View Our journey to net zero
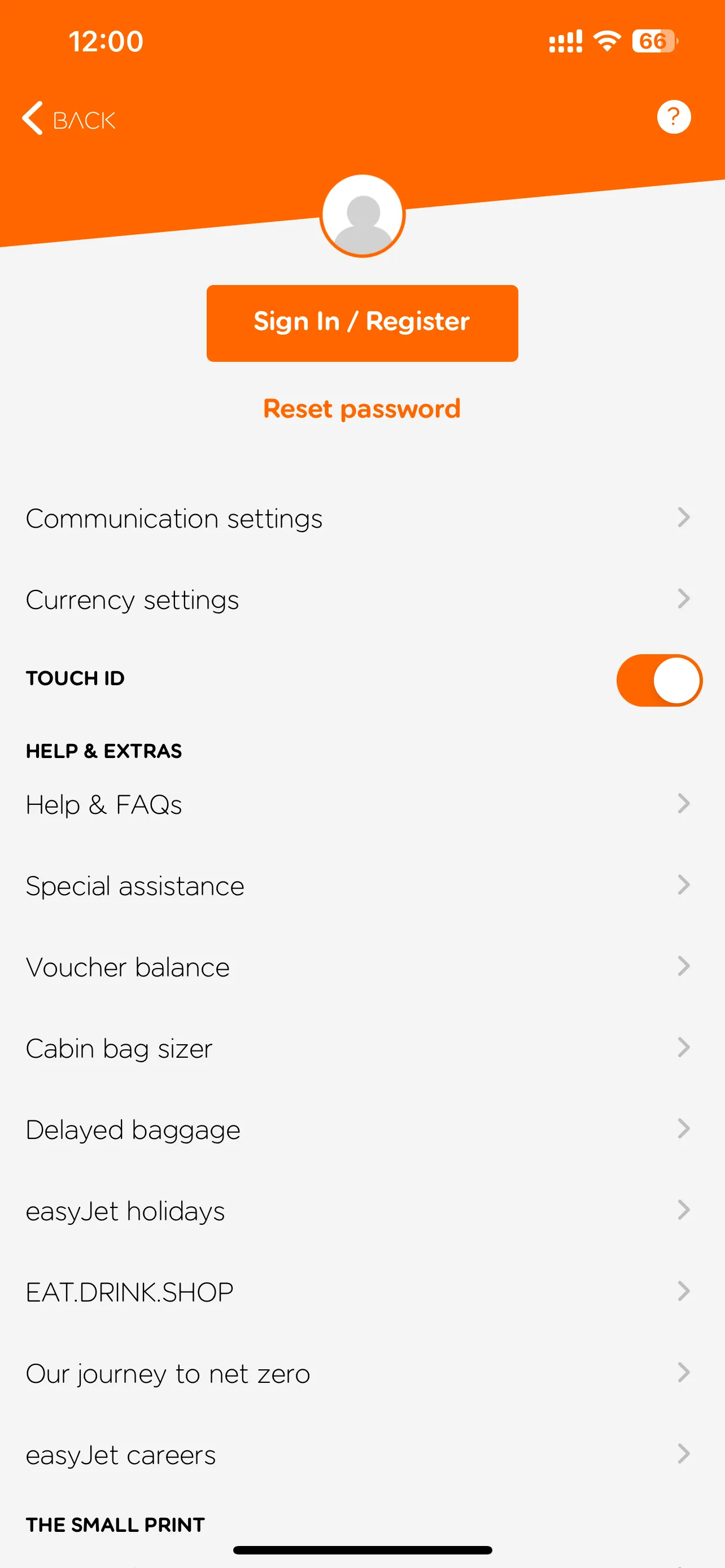This screenshot has height=1568, width=725. [359, 1373]
